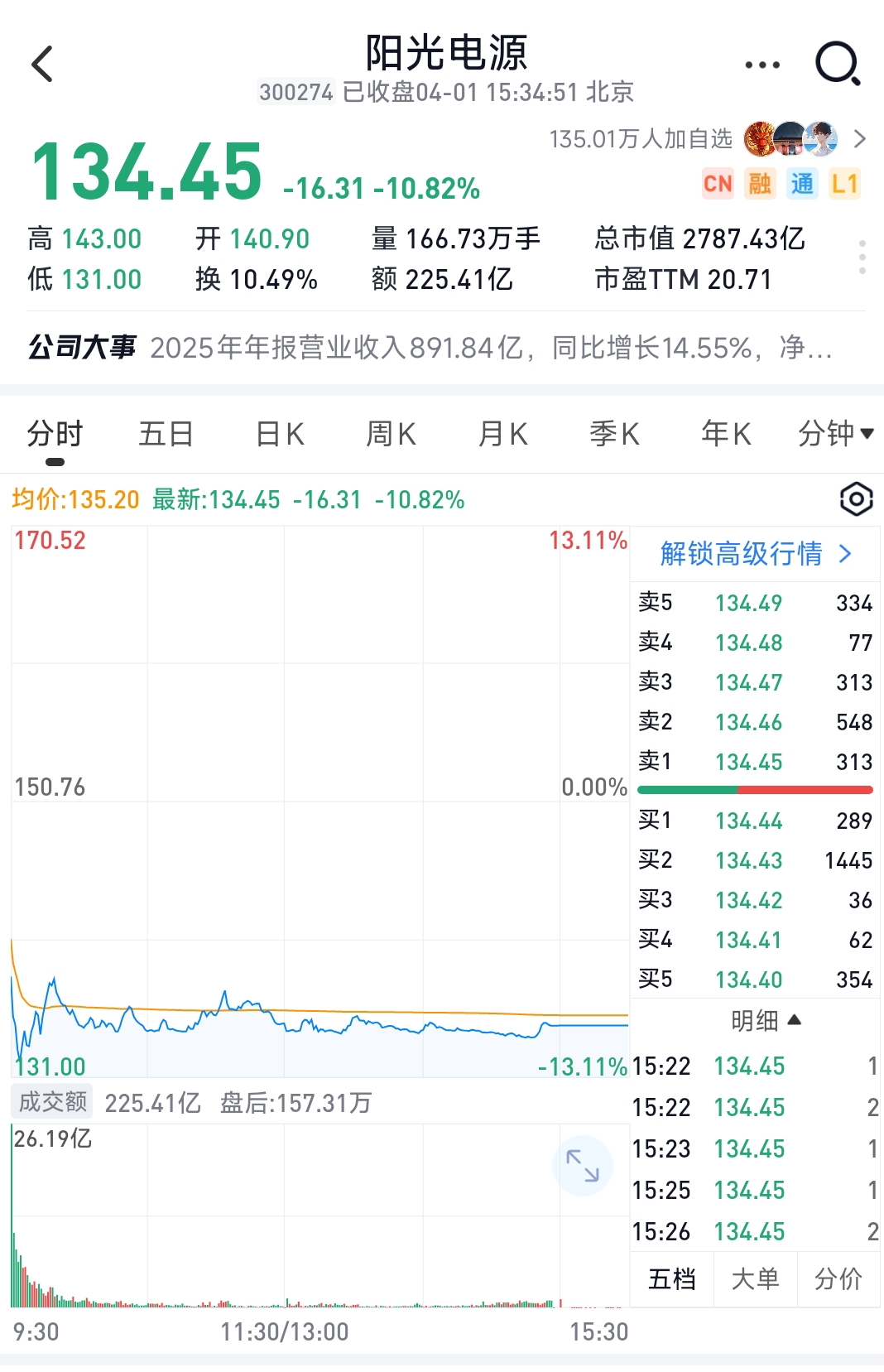This screenshot has width=884, height=1372.
Task: Switch to the 日K chart tab
Action: click(x=280, y=434)
